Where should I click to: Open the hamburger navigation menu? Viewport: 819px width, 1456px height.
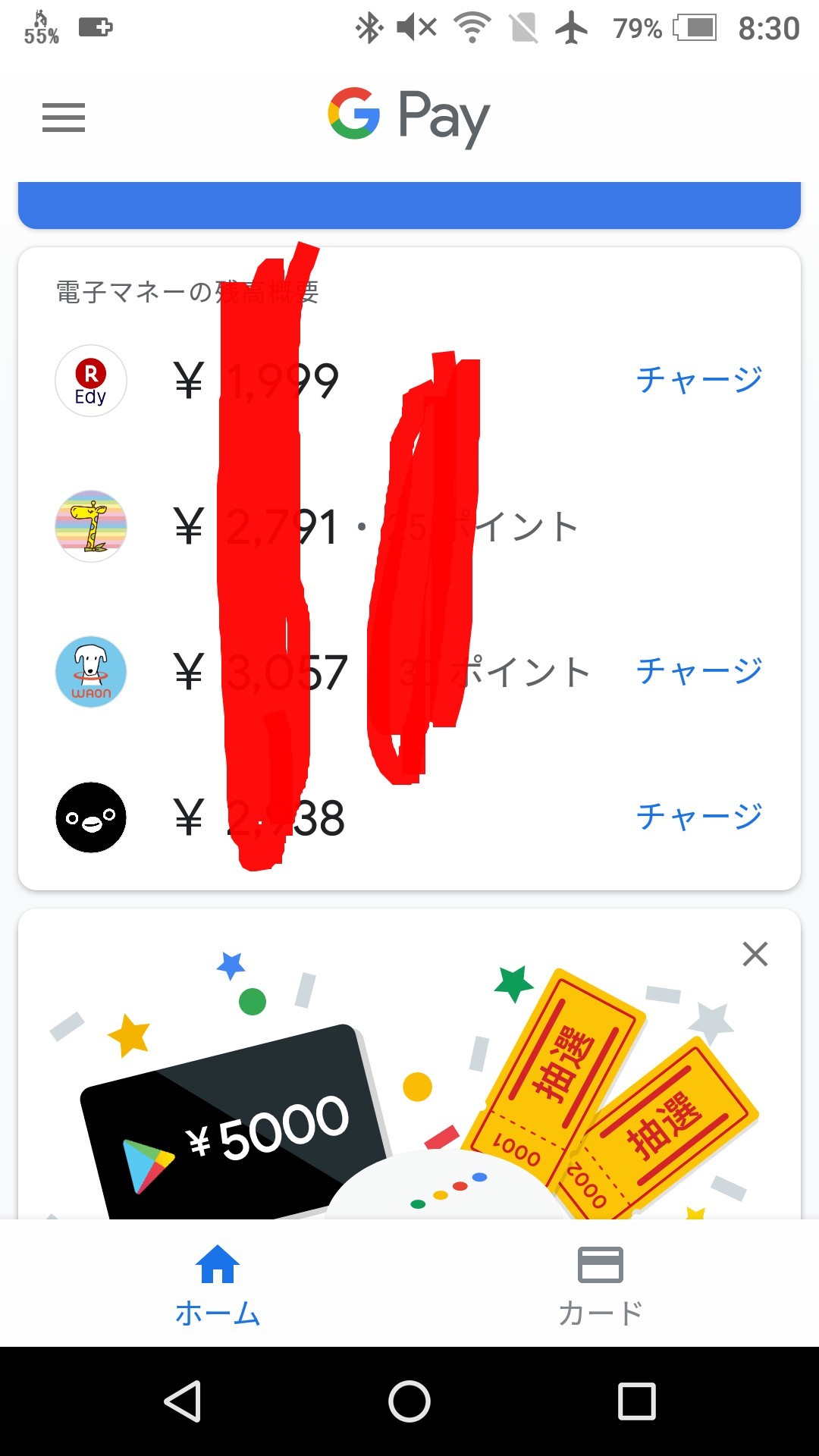point(64,118)
